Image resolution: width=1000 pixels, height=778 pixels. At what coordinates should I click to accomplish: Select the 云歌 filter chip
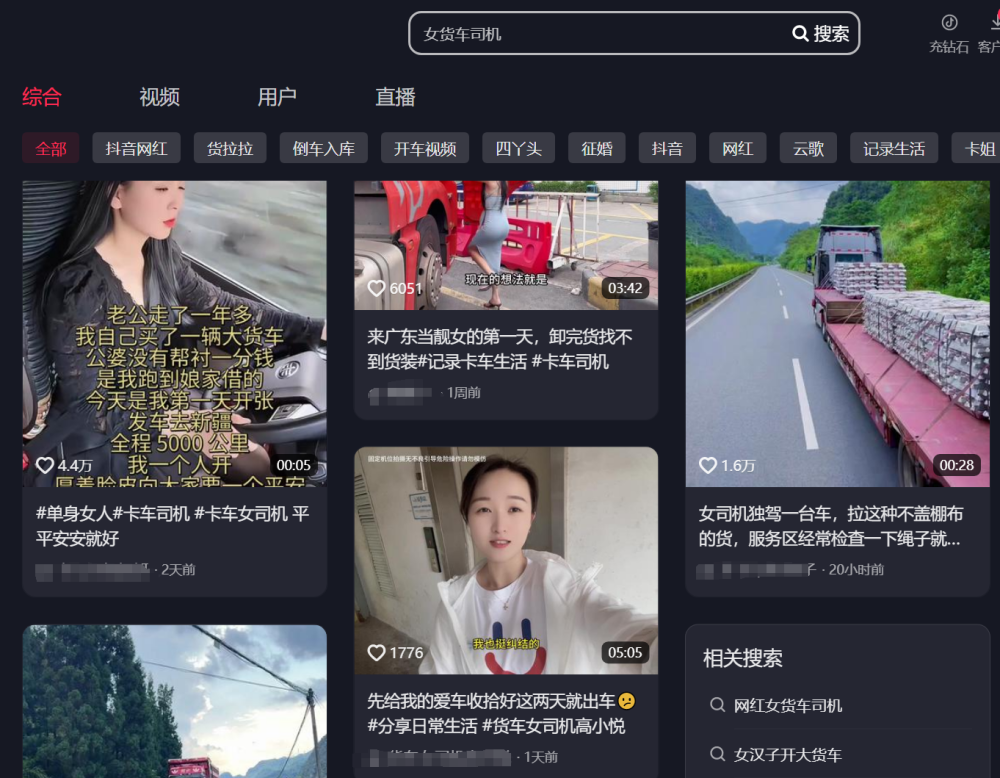click(808, 148)
